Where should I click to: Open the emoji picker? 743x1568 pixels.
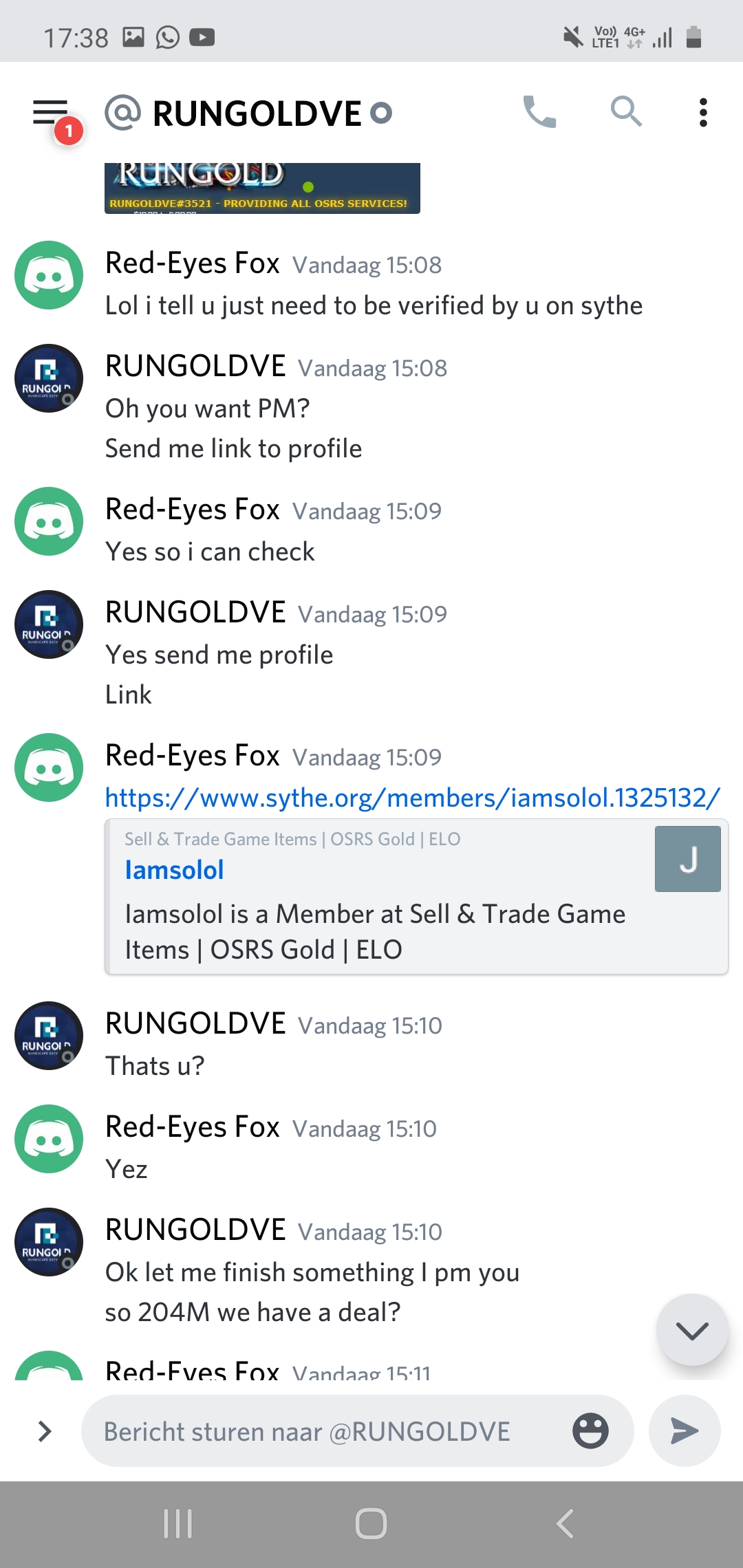[590, 1431]
